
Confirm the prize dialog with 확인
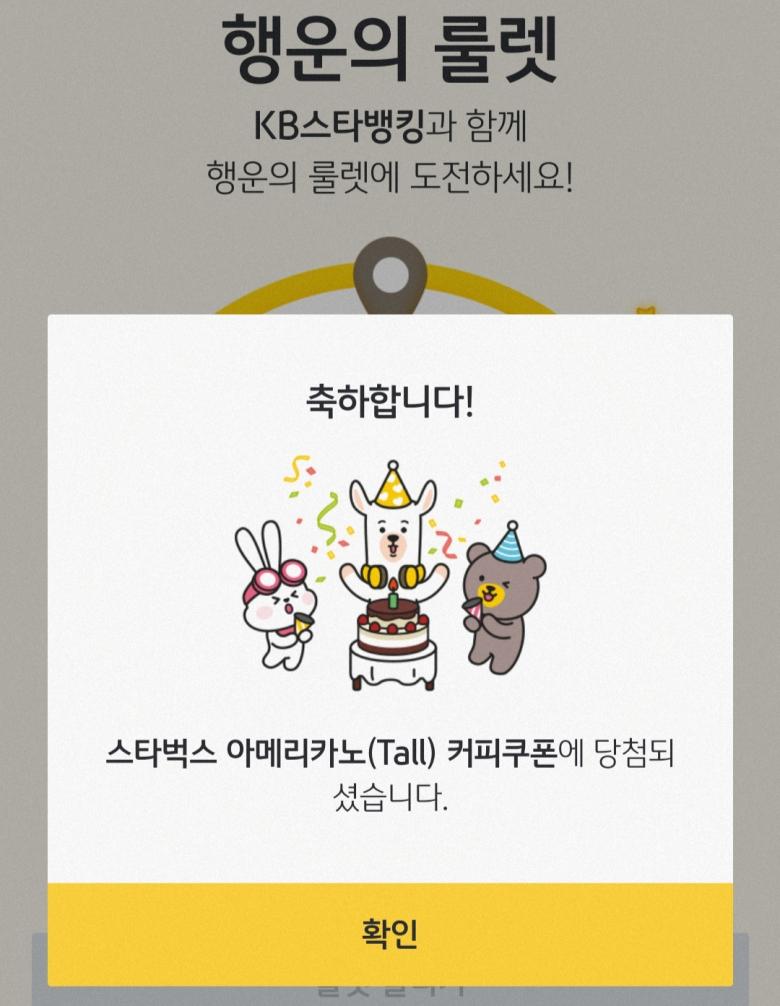point(389,933)
